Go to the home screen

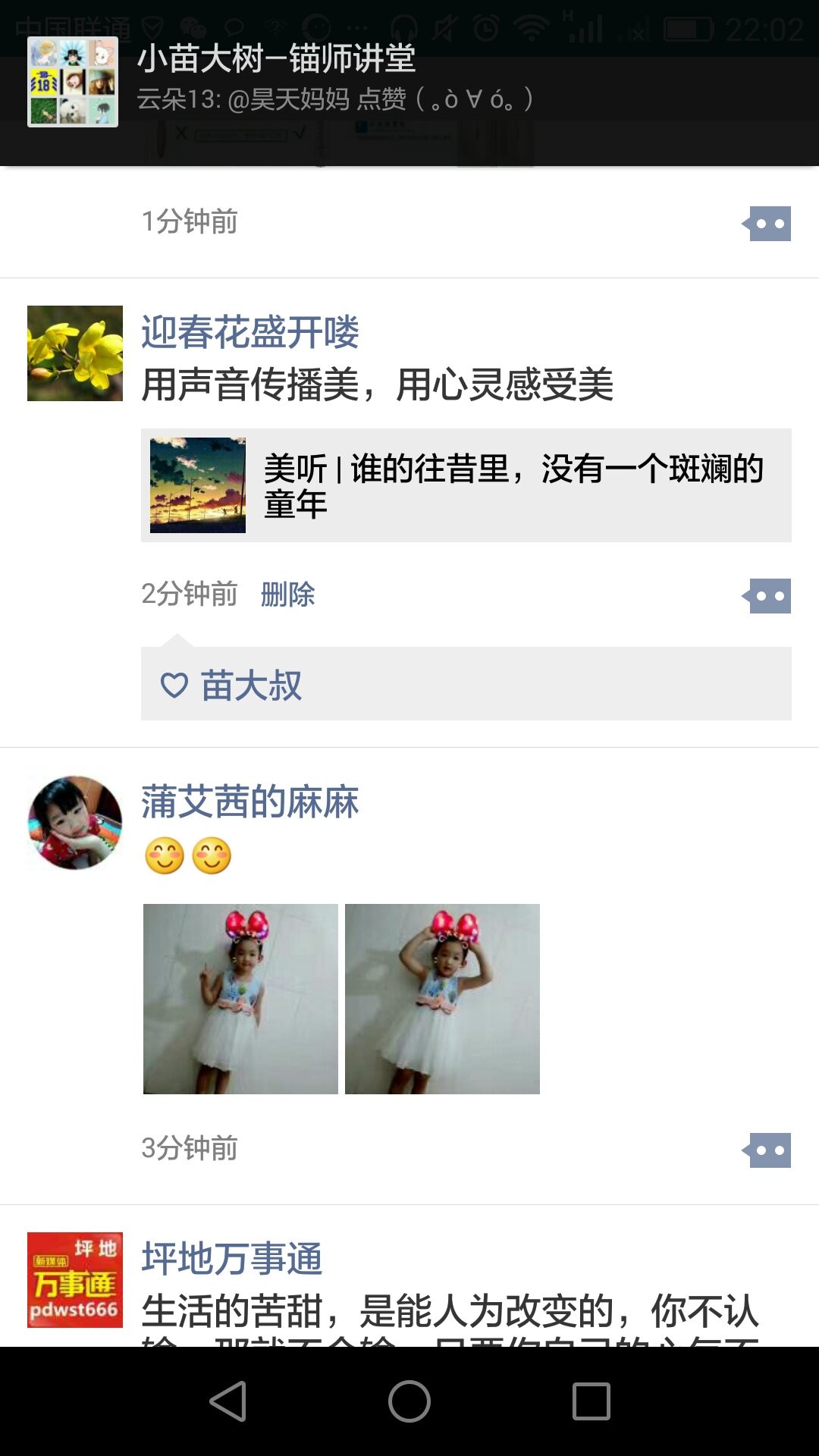point(409,1401)
